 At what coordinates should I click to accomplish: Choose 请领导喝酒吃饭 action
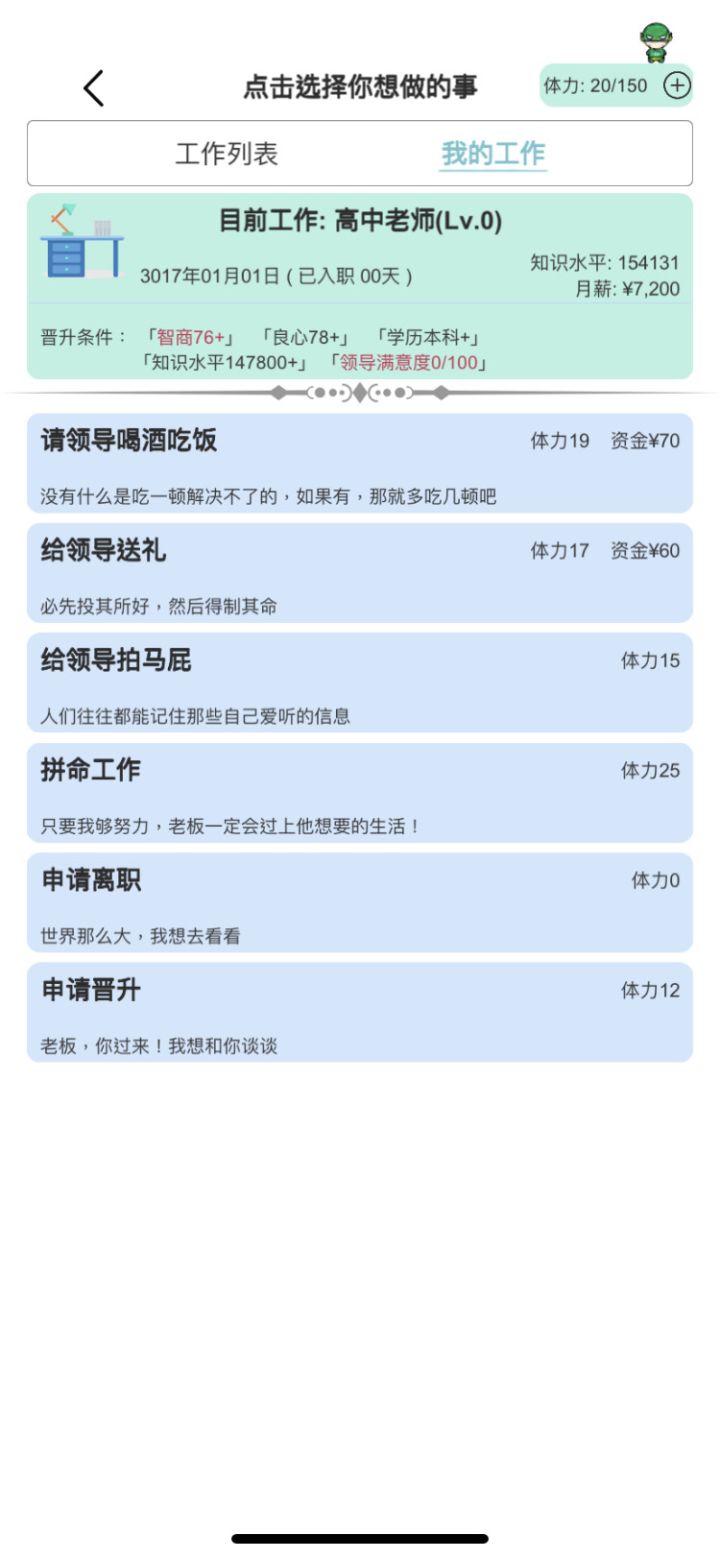tap(359, 463)
